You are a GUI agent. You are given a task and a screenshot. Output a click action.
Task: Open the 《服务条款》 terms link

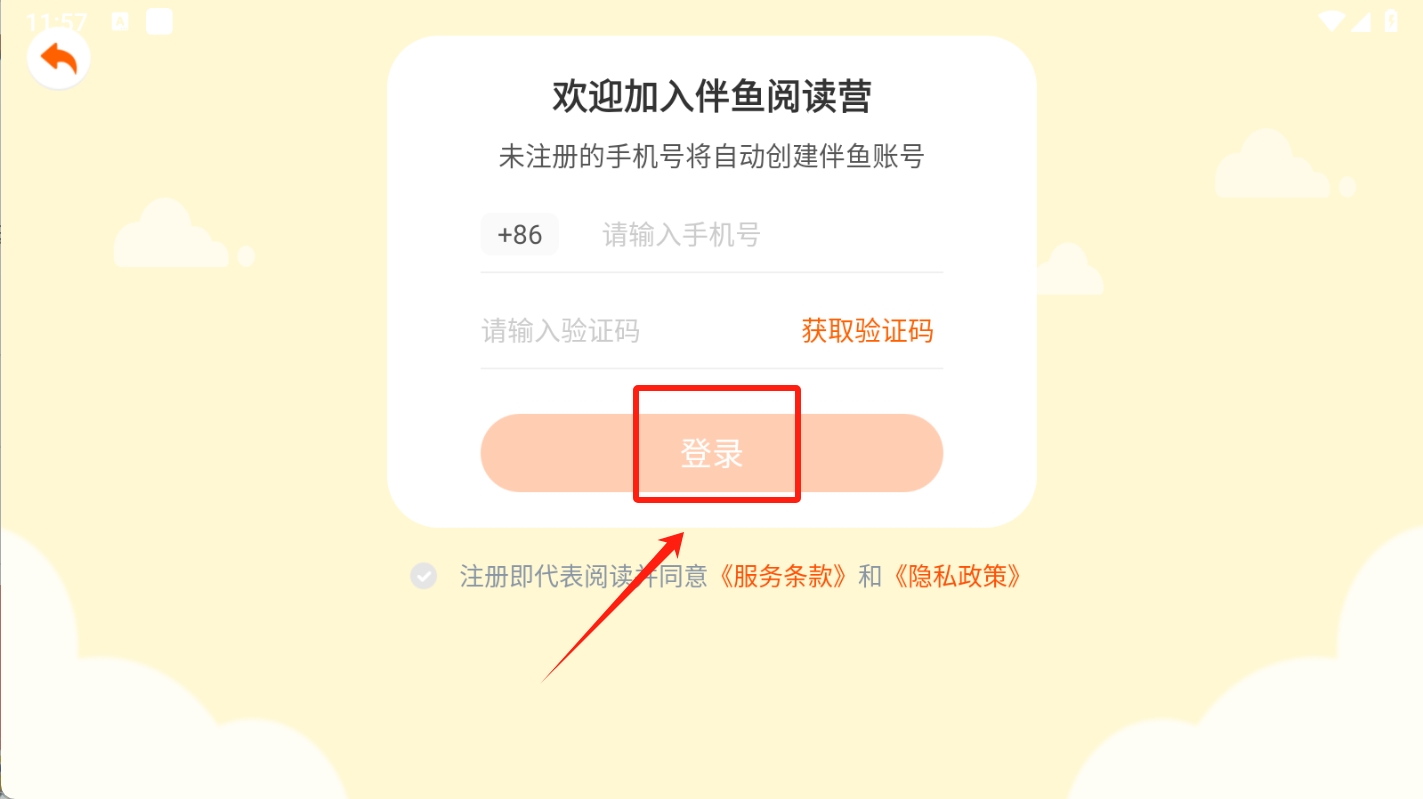784,576
